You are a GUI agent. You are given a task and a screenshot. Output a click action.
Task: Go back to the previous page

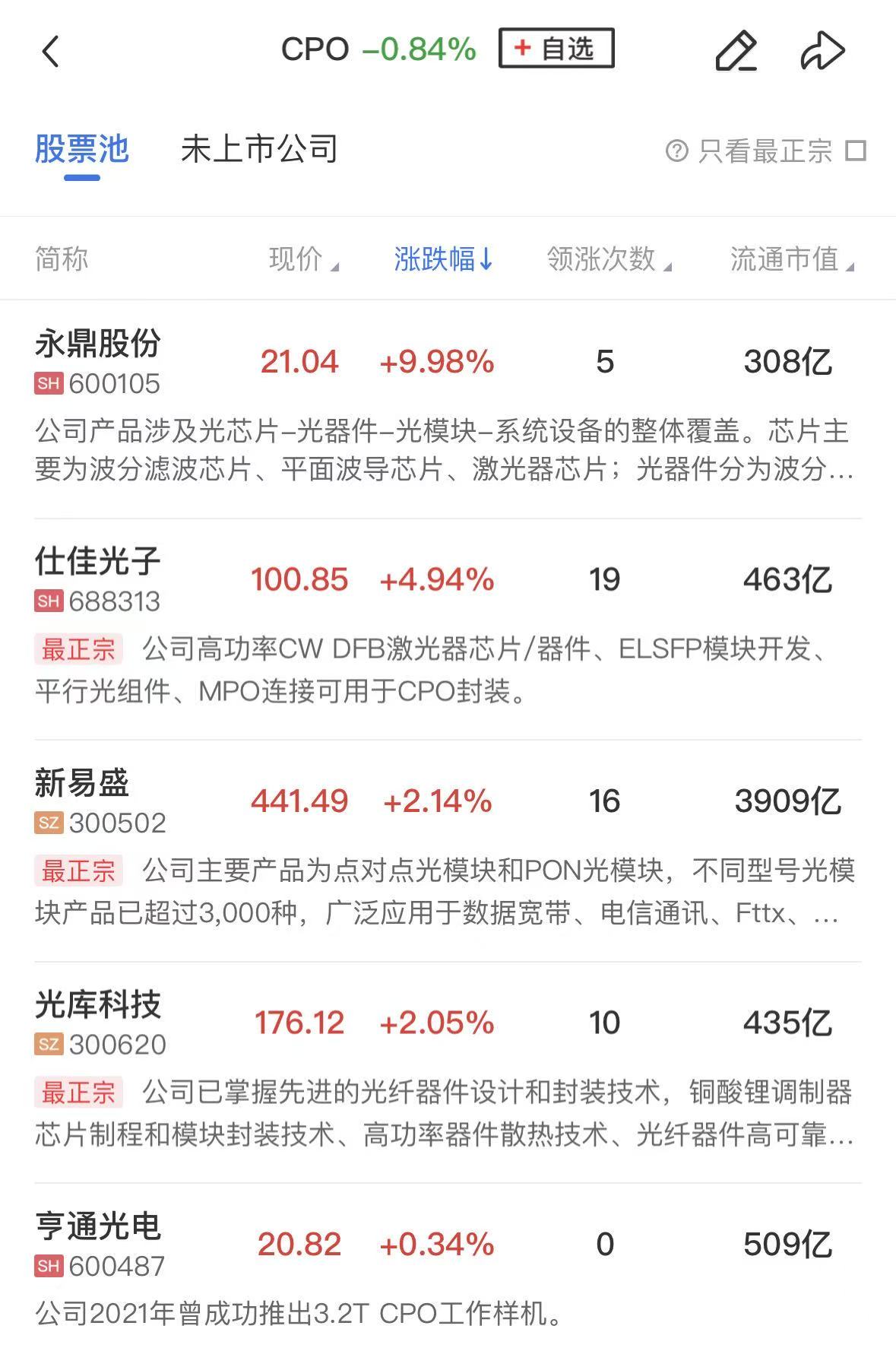pyautogui.click(x=50, y=52)
